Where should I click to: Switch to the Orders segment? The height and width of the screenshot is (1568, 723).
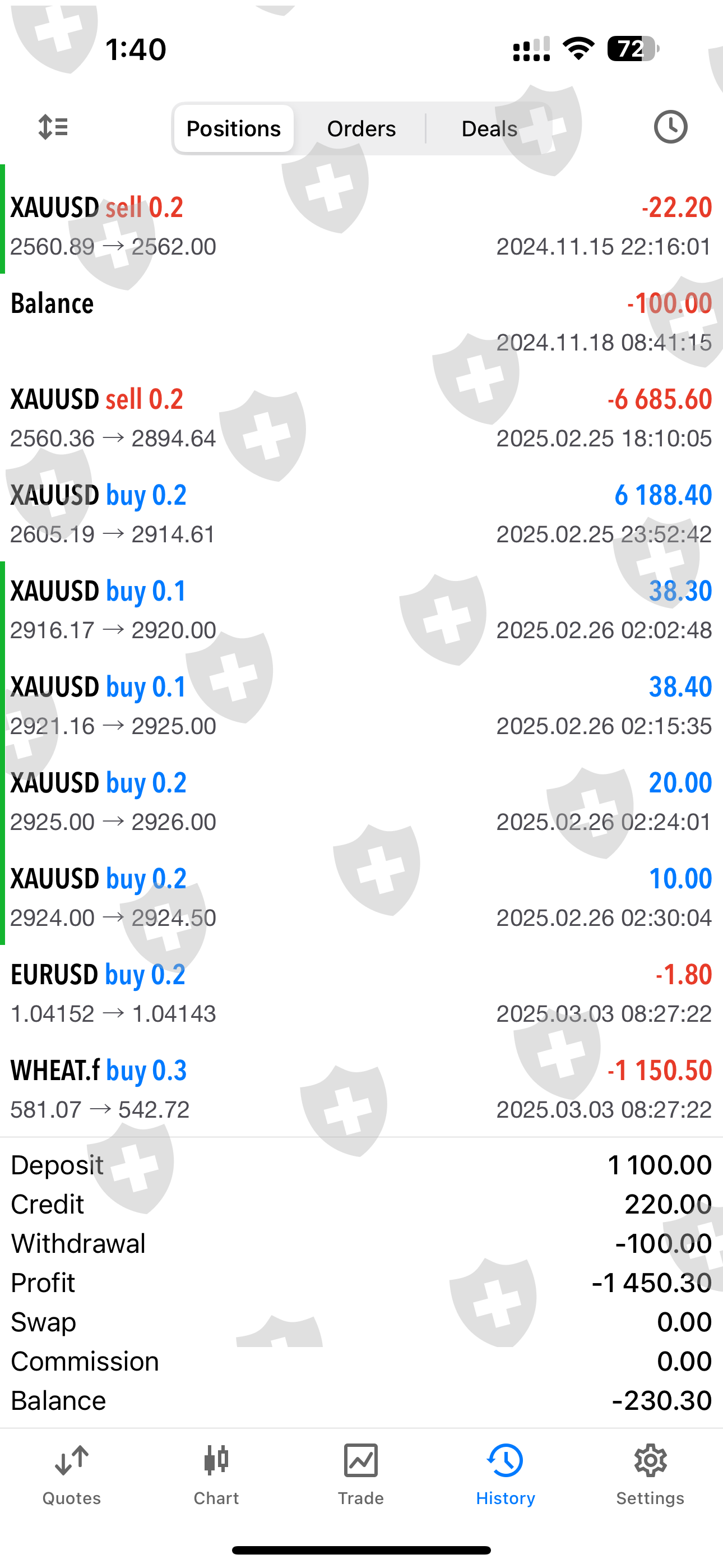(361, 128)
